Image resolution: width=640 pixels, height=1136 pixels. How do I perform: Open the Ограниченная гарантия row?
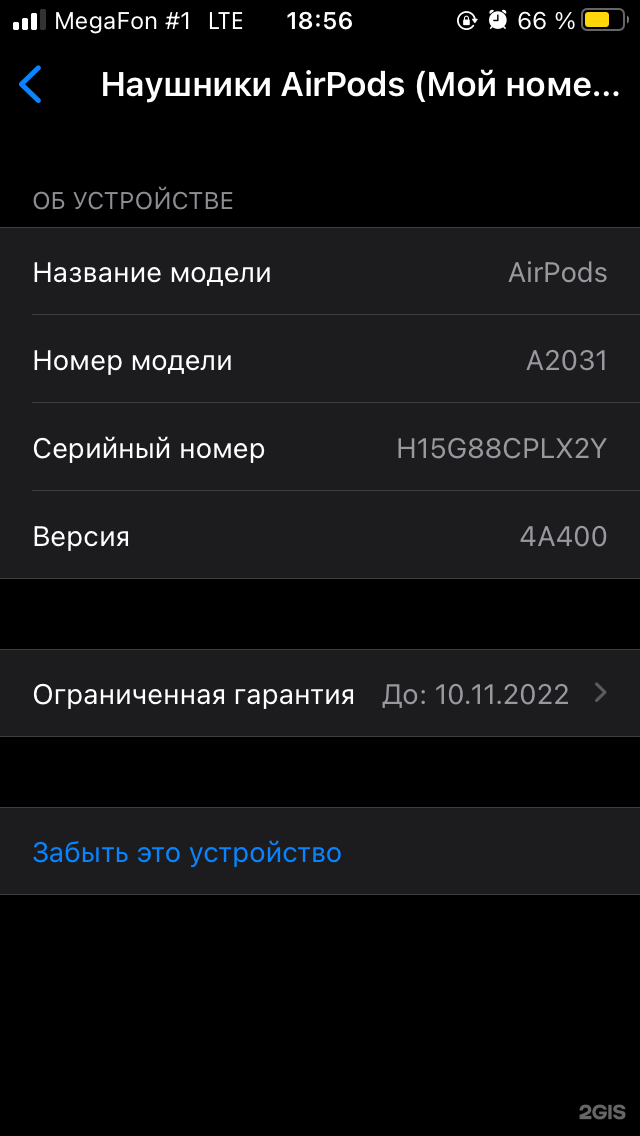click(320, 694)
